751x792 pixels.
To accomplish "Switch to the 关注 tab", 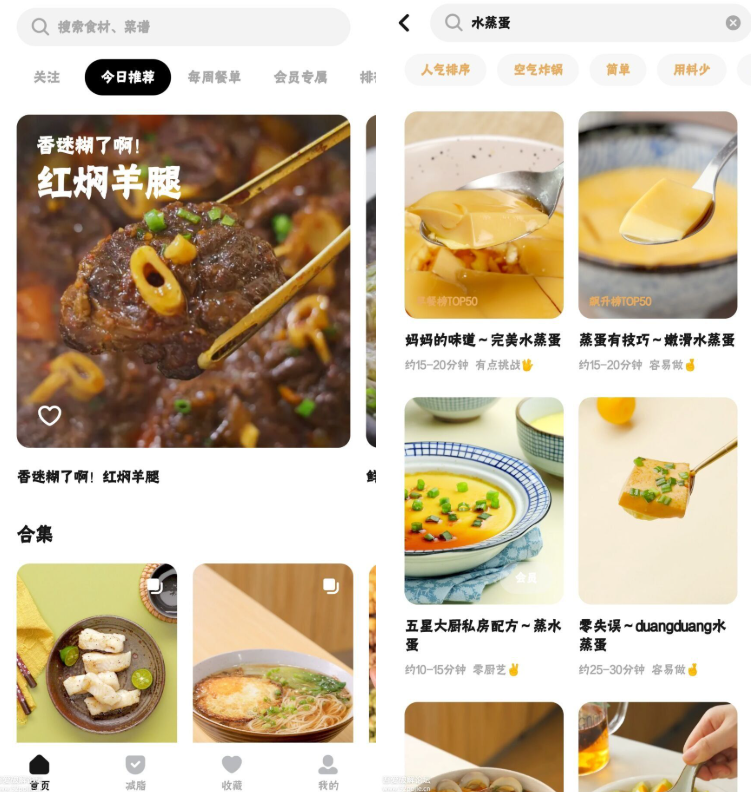I will click(x=47, y=77).
